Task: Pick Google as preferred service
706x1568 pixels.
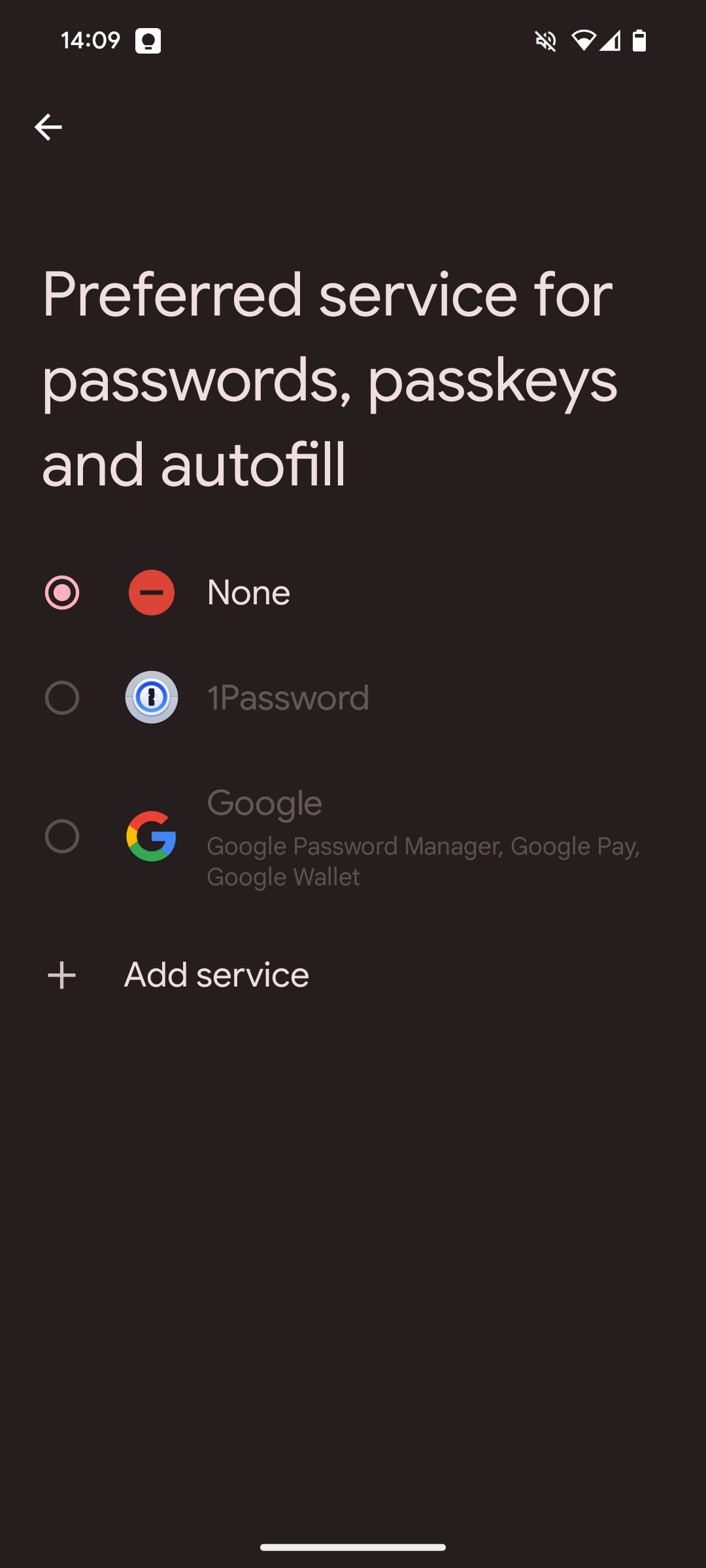Action: [62, 836]
